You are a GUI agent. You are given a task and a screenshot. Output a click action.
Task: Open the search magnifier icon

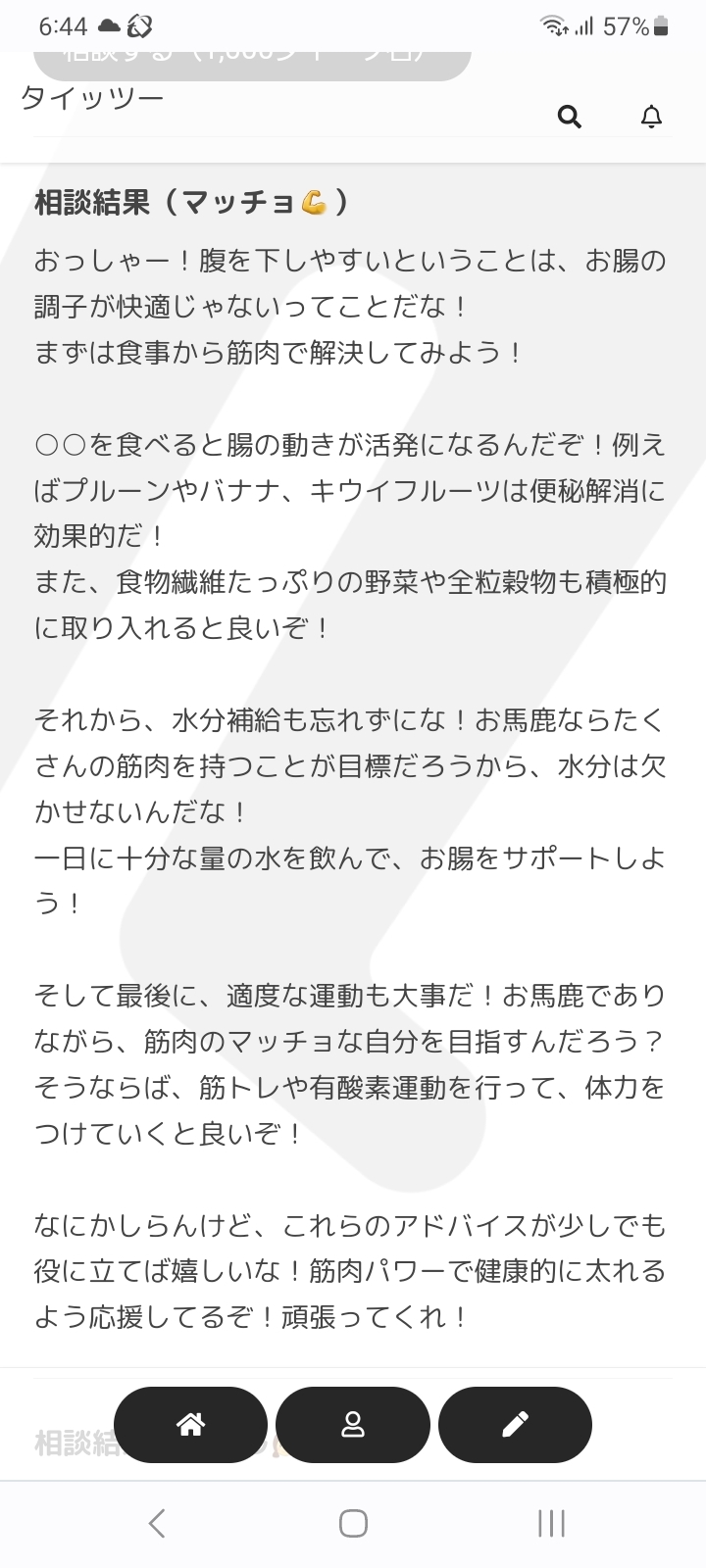tap(569, 117)
